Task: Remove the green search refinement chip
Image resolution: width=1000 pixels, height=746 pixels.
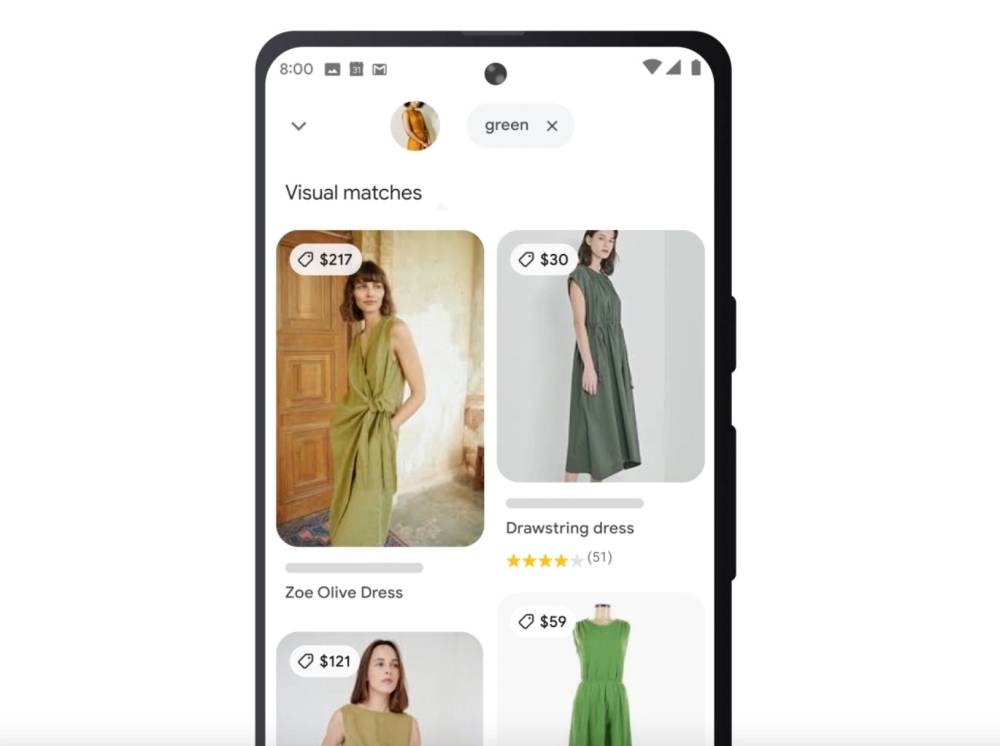Action: click(x=552, y=126)
